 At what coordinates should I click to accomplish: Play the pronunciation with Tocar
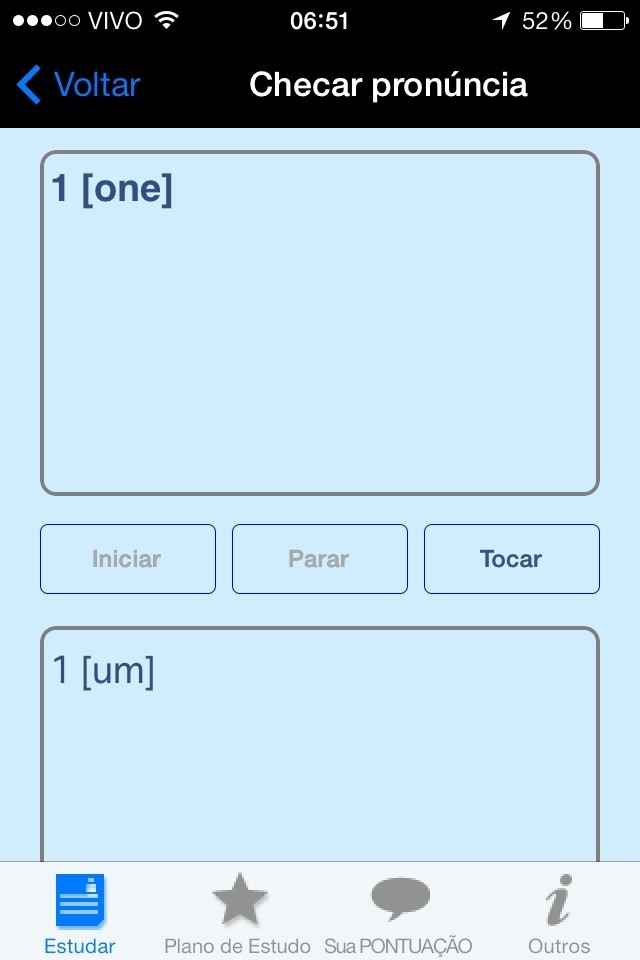click(511, 559)
